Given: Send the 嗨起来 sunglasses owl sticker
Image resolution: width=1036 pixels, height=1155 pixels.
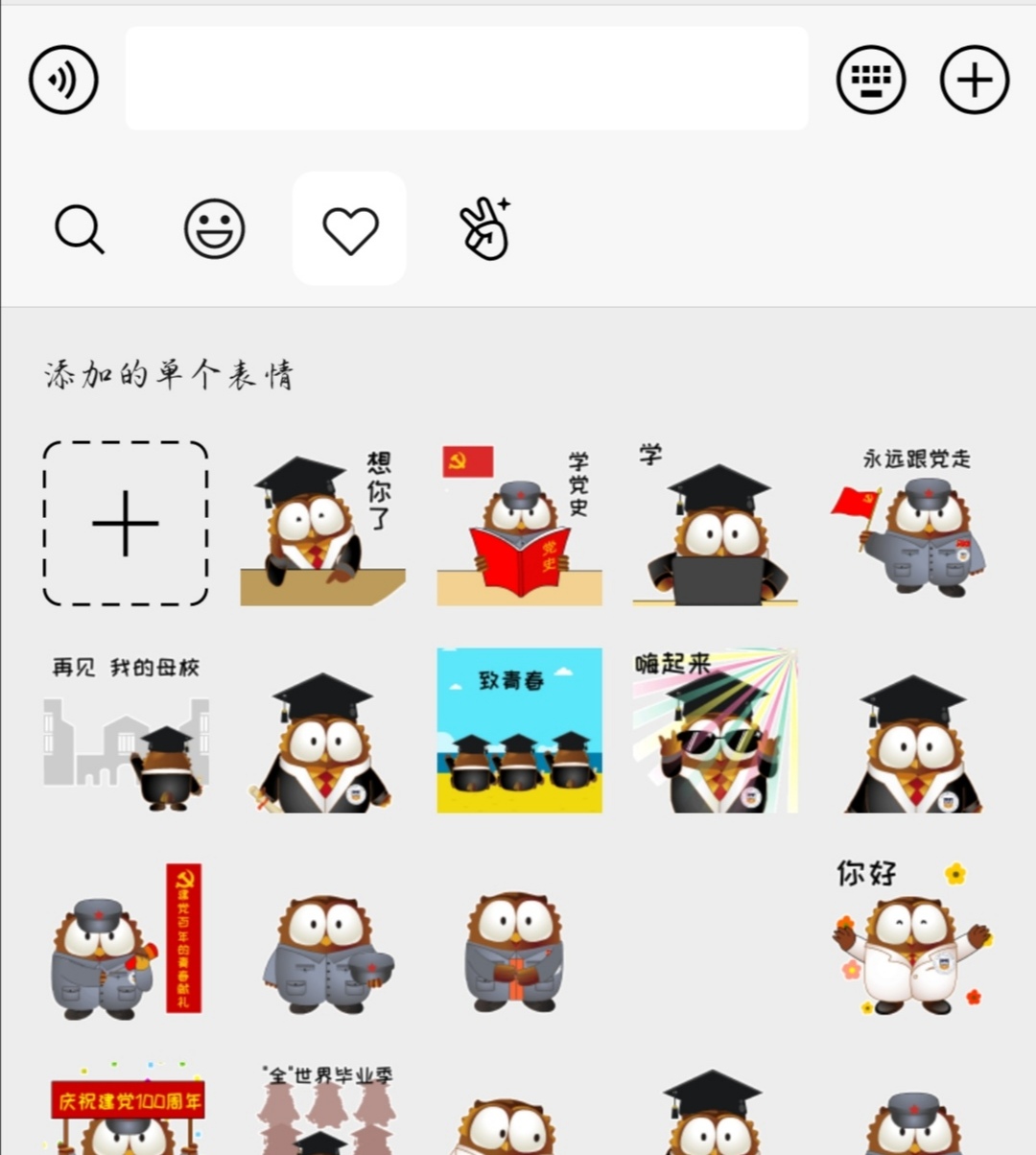Looking at the screenshot, I should (x=716, y=731).
